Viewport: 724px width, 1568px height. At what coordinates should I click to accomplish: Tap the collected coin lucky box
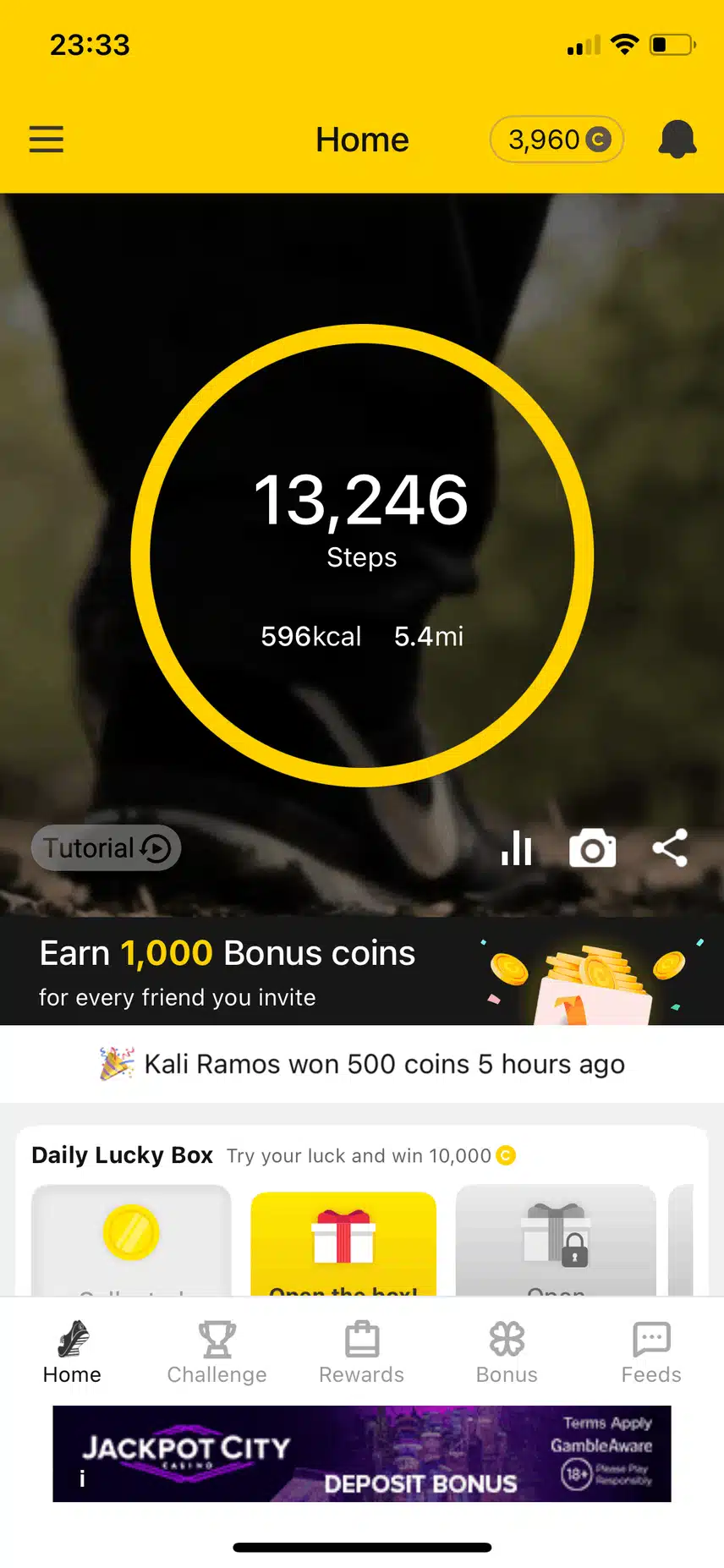pyautogui.click(x=131, y=1239)
